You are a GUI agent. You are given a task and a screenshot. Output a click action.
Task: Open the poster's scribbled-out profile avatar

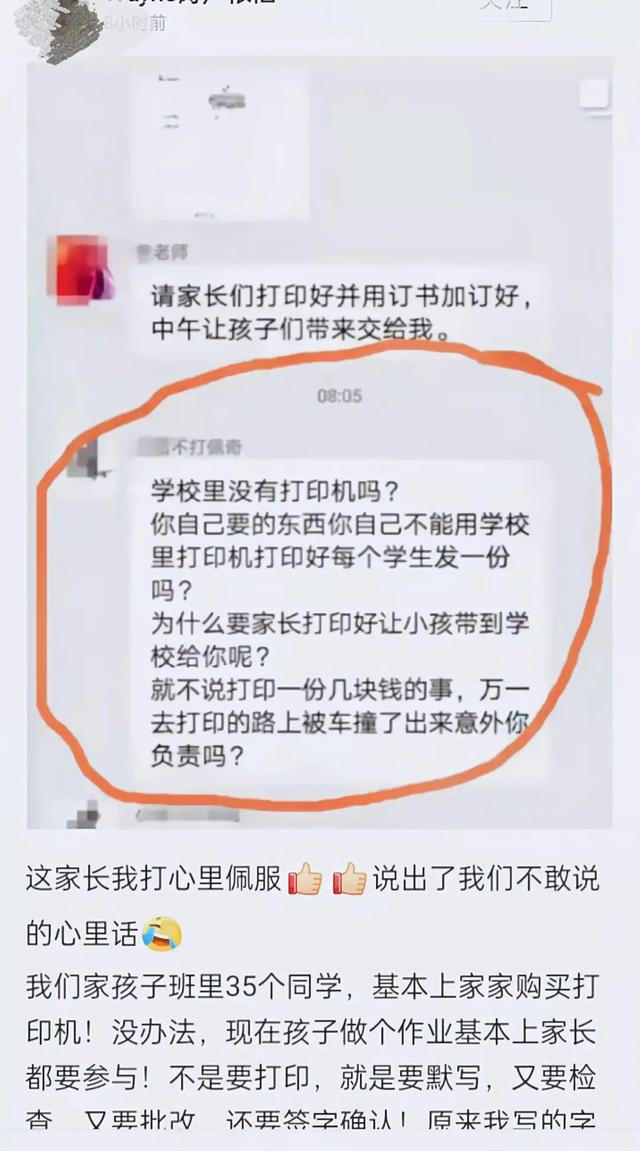coord(57,27)
